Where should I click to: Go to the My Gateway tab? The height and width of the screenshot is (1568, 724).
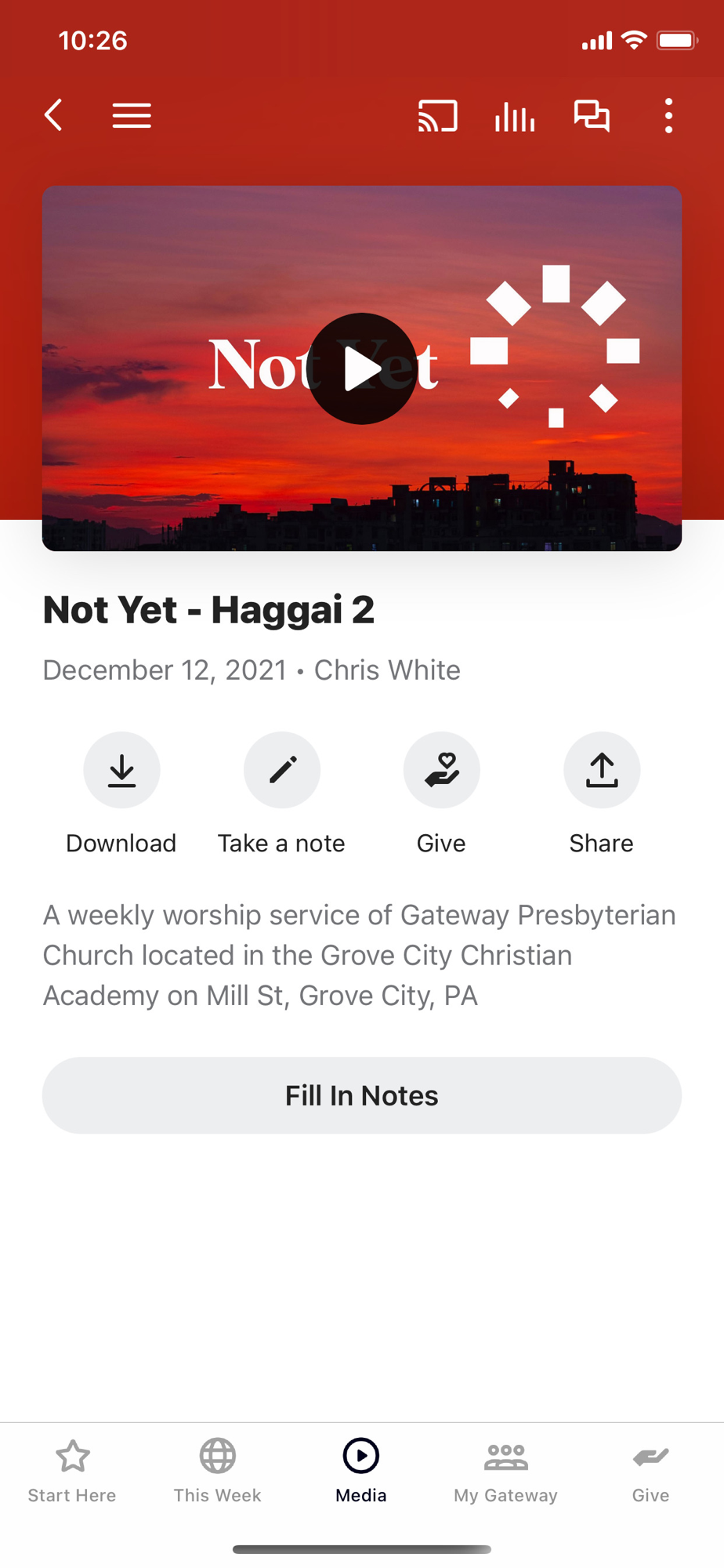pyautogui.click(x=506, y=1471)
